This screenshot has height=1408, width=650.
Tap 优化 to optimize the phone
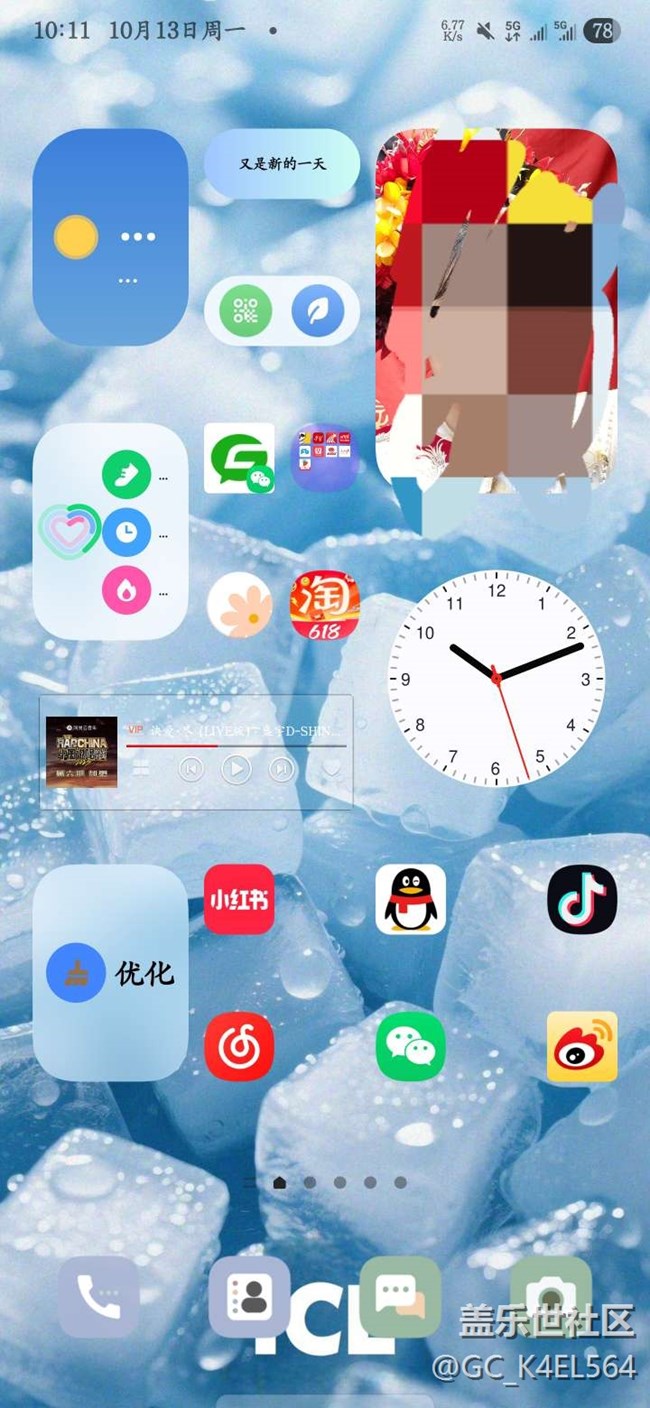point(110,972)
